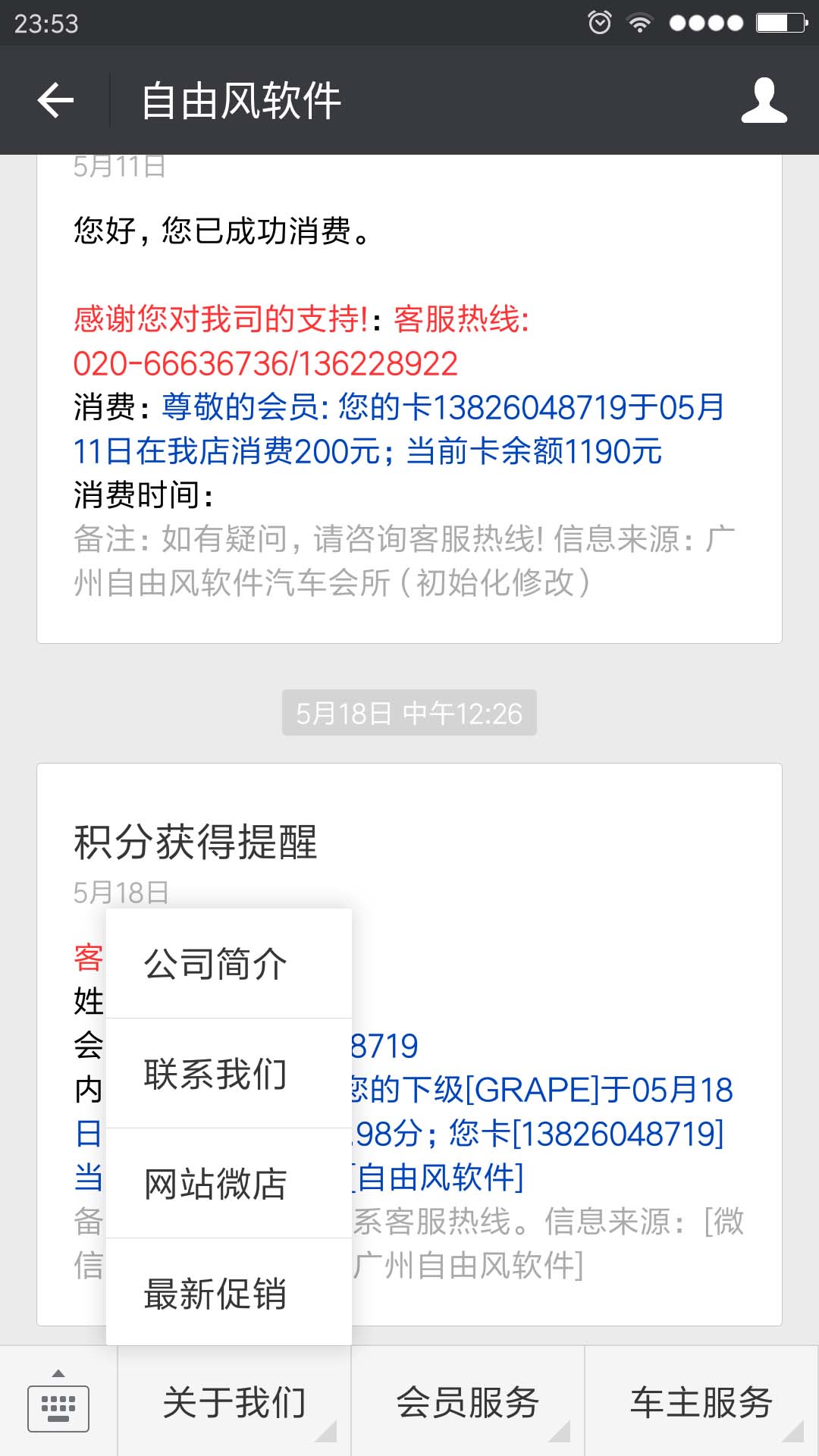Screen dimensions: 819x1456
Task: Expand the 会员服务 bottom menu
Action: tap(468, 1401)
